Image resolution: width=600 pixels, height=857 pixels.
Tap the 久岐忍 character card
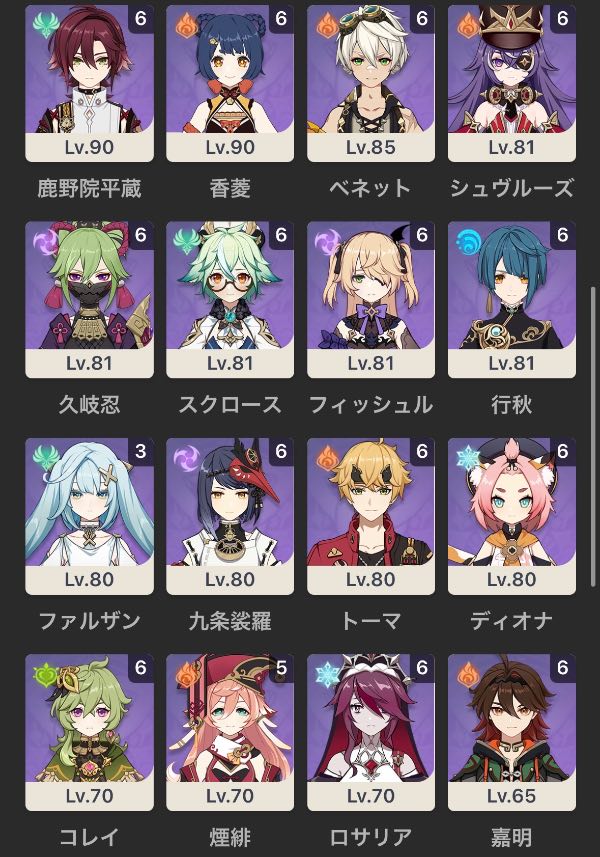(89, 299)
